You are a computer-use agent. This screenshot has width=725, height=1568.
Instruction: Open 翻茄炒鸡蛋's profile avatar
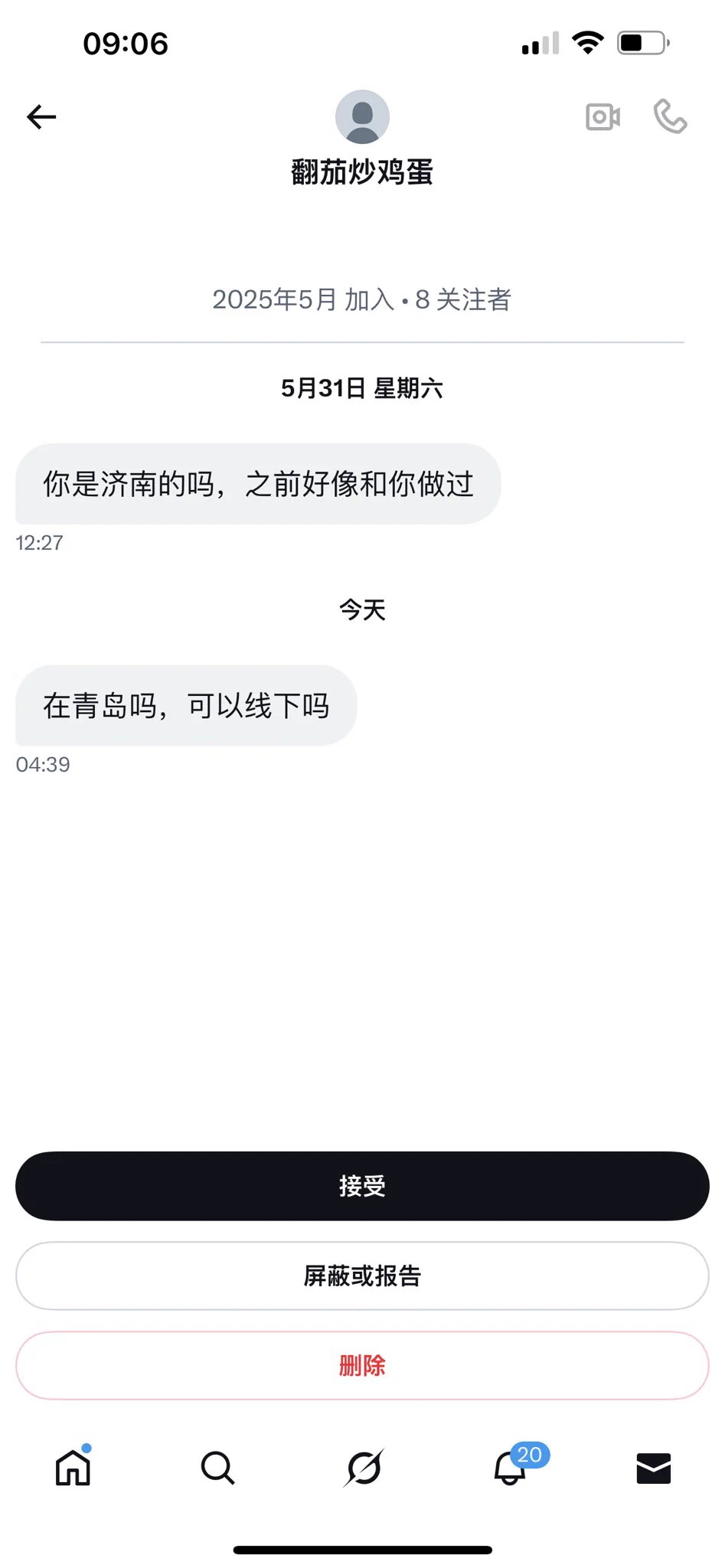(362, 116)
